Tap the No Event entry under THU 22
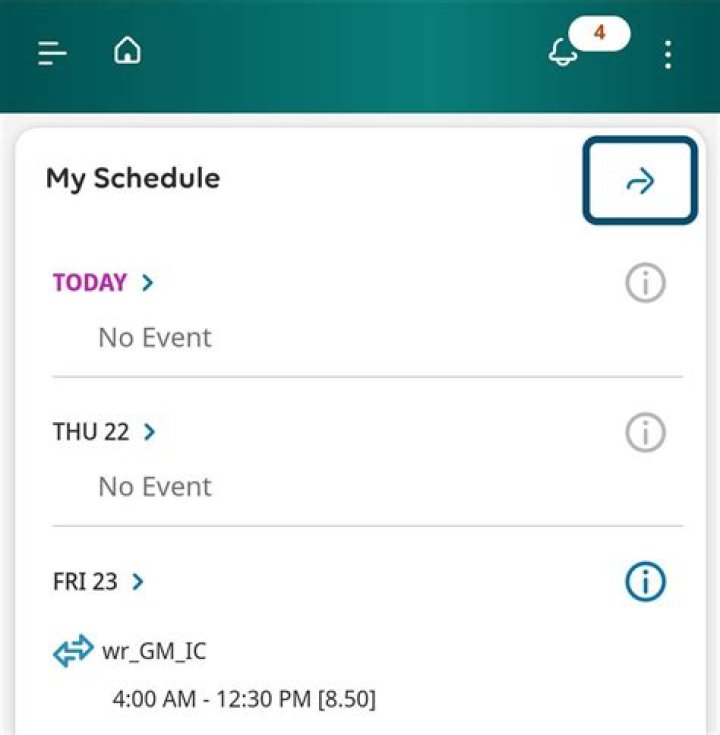The image size is (720, 735). pos(154,486)
